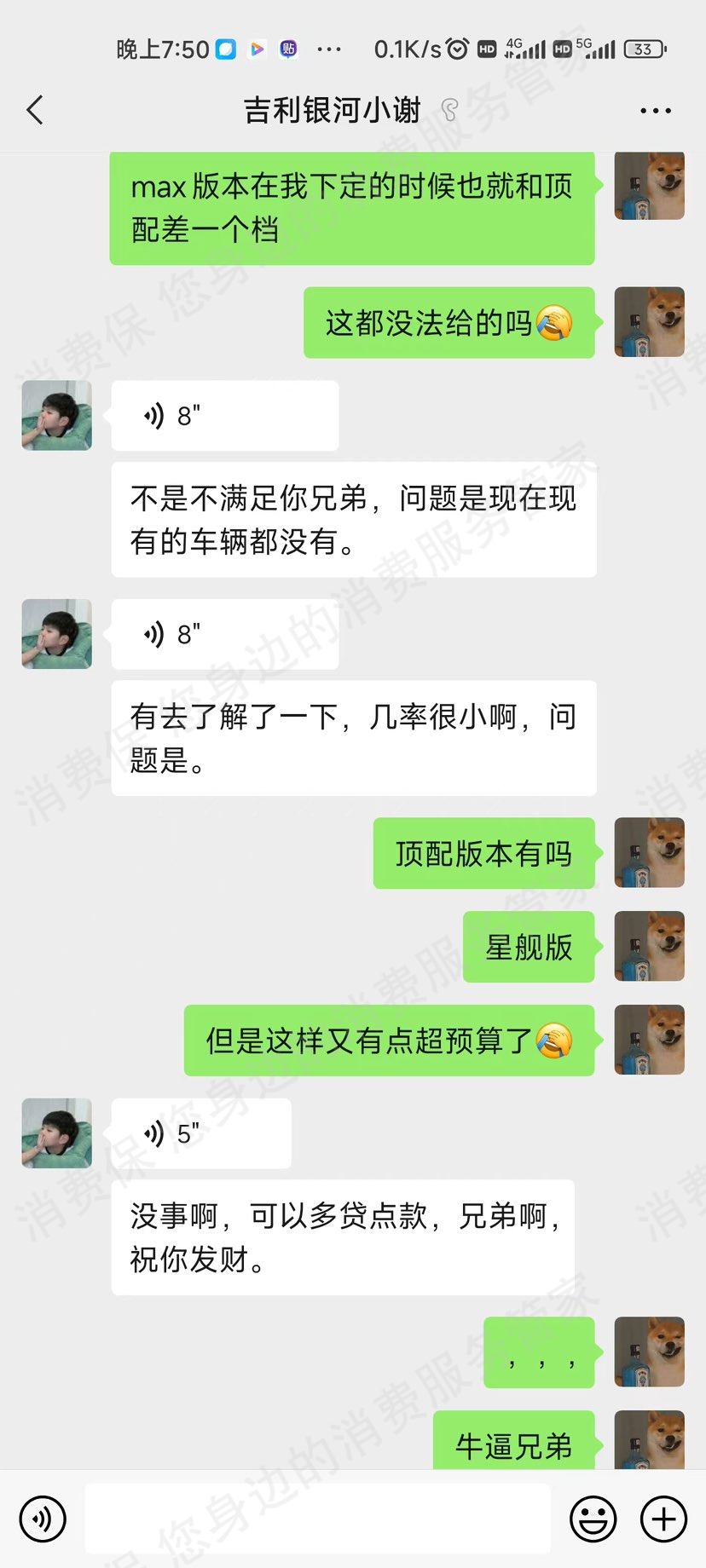Open the emoji picker
The image size is (706, 1568).
pos(593,1519)
